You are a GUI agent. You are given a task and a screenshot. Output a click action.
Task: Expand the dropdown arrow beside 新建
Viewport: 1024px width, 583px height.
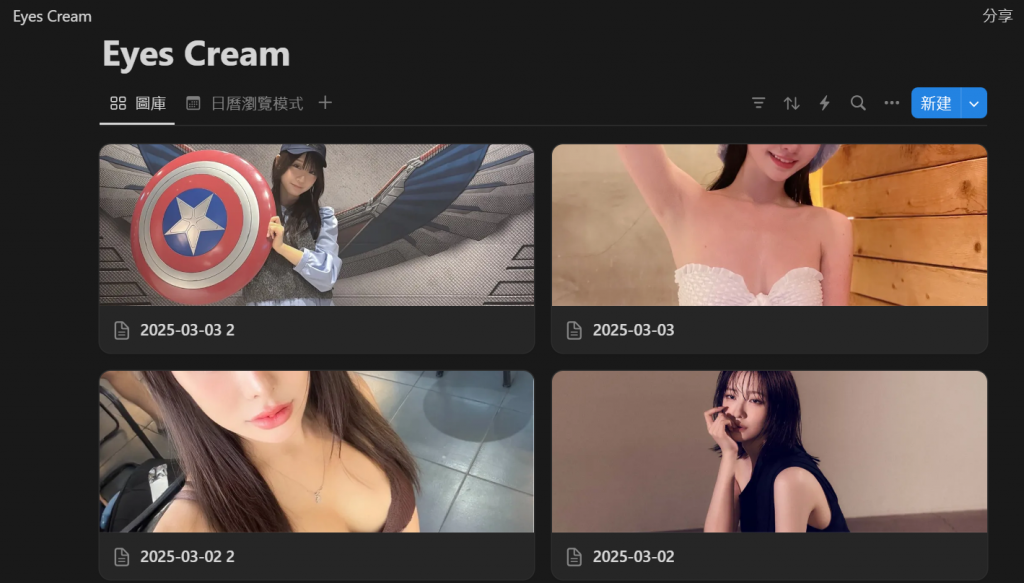[x=974, y=103]
